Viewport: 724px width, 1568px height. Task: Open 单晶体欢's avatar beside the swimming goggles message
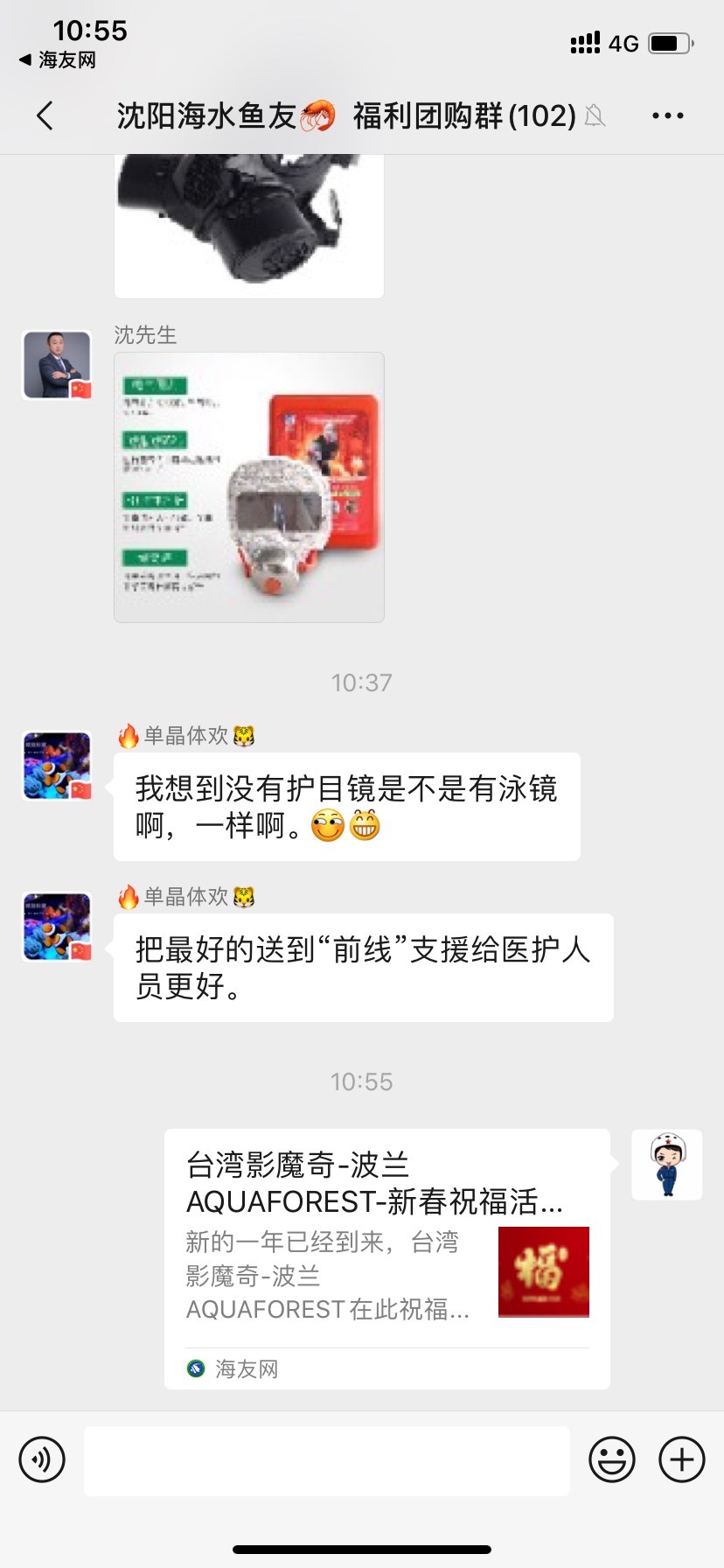[57, 766]
